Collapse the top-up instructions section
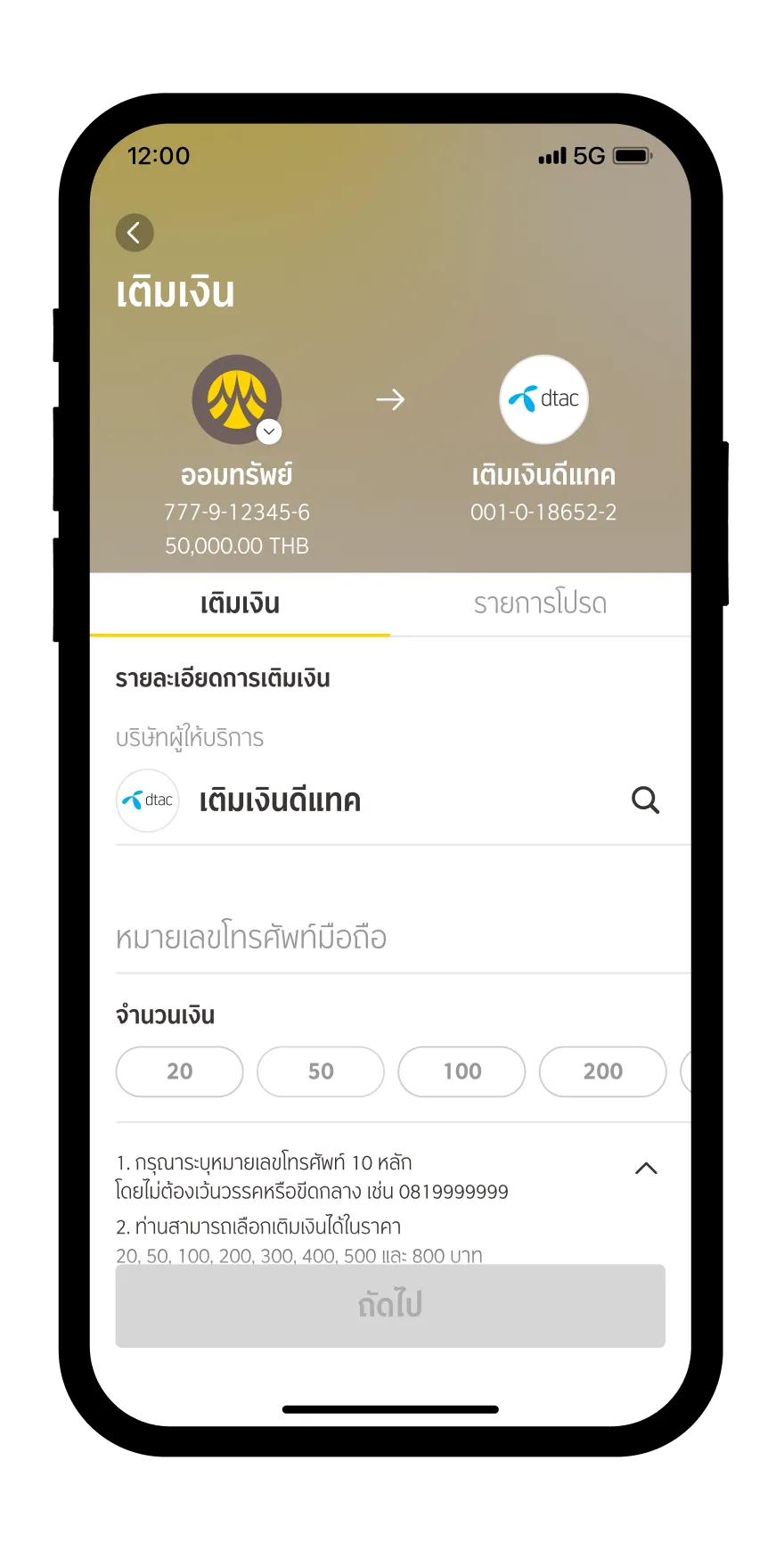The height and width of the screenshot is (1551, 784). point(646,1169)
